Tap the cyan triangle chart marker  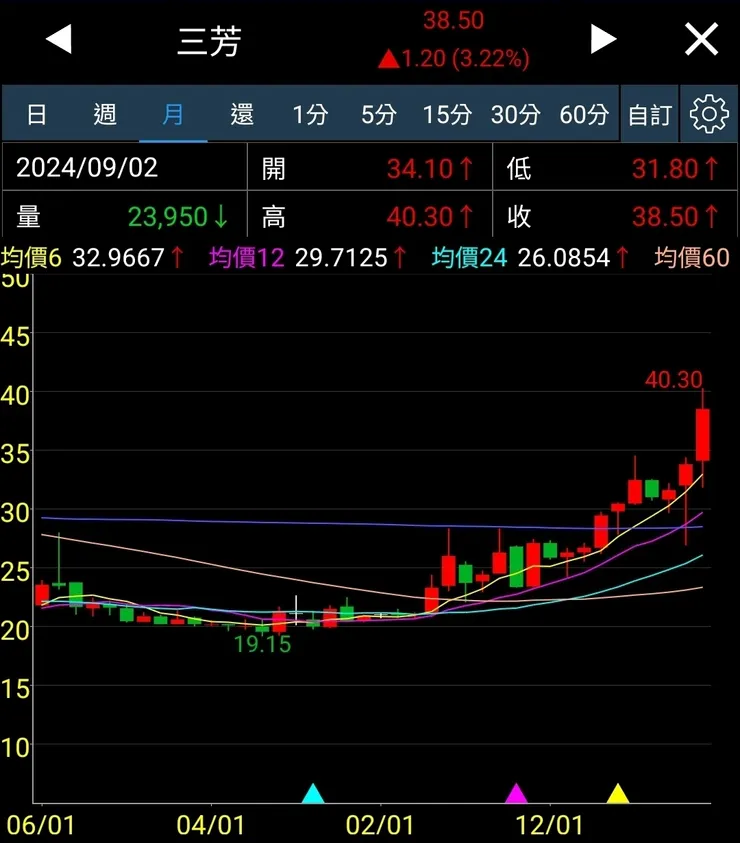click(x=313, y=794)
